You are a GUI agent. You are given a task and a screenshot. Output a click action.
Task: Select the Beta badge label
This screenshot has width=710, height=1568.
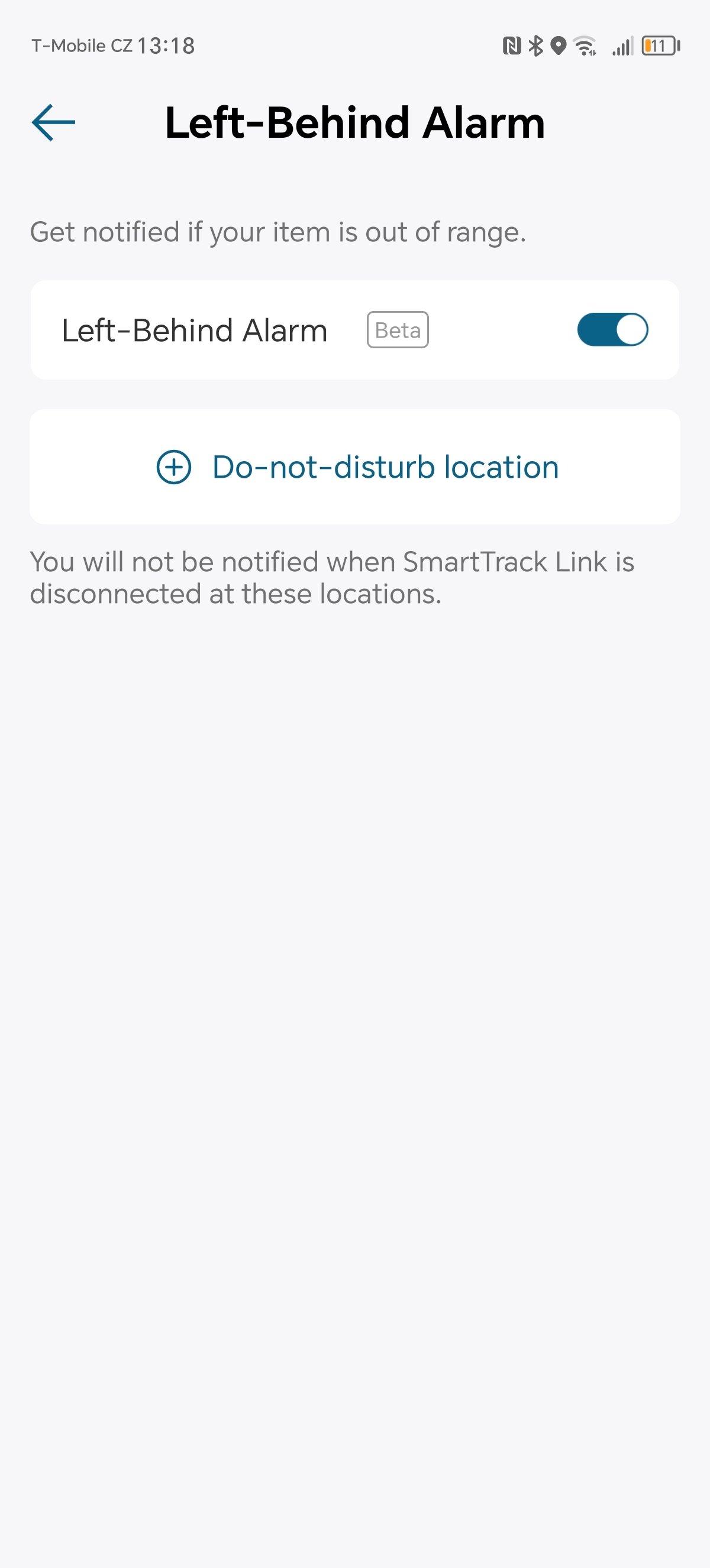(397, 329)
